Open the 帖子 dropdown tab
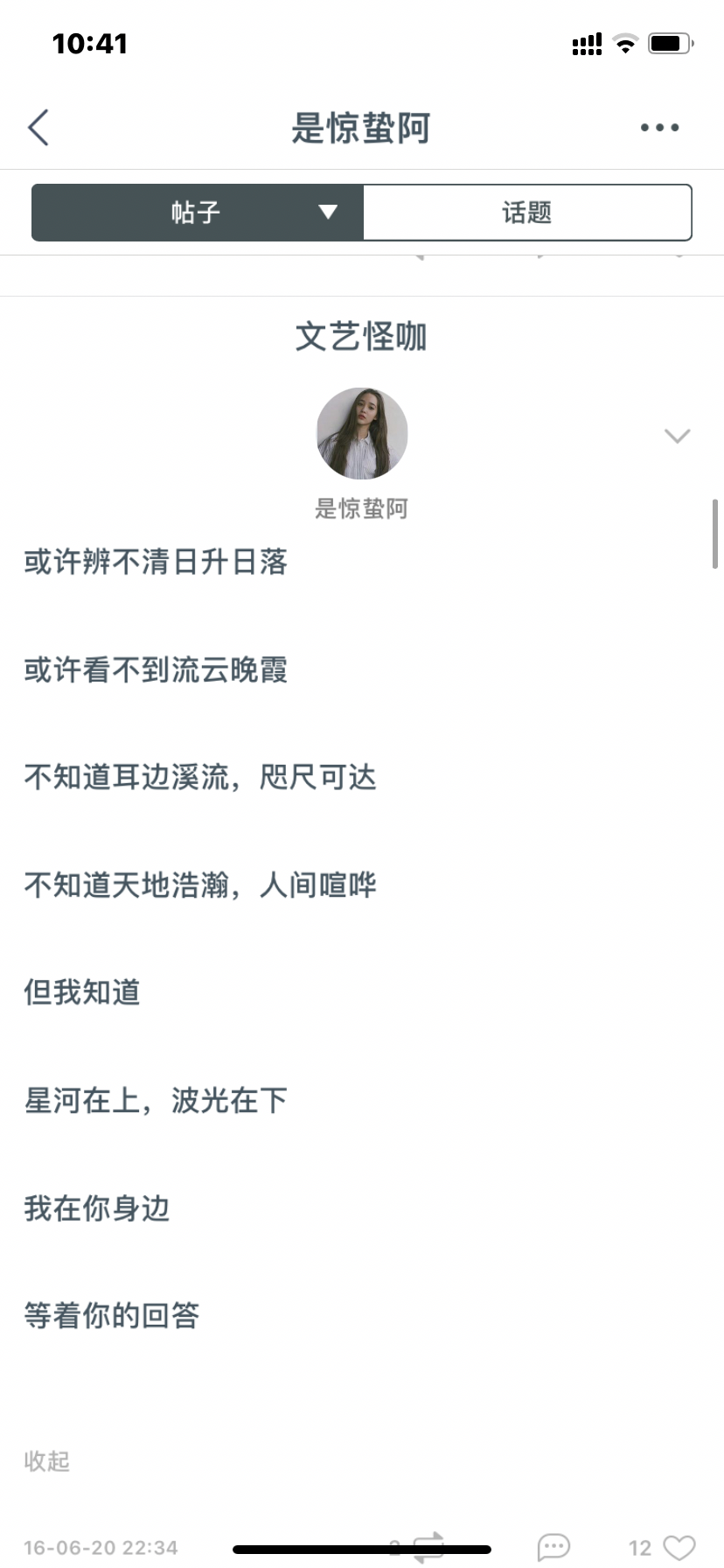This screenshot has width=724, height=1568. [198, 213]
